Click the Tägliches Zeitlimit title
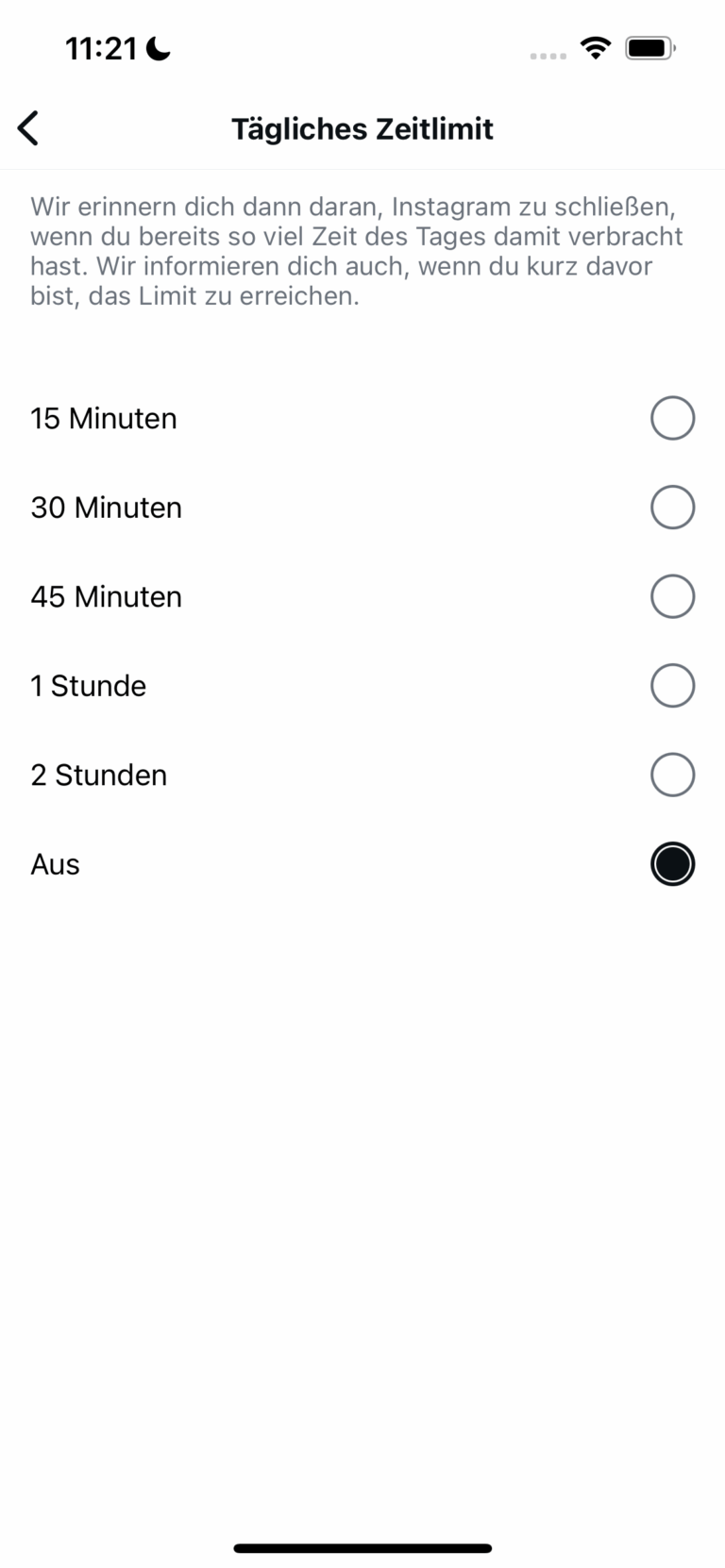Viewport: 725px width, 1568px height. tap(362, 128)
